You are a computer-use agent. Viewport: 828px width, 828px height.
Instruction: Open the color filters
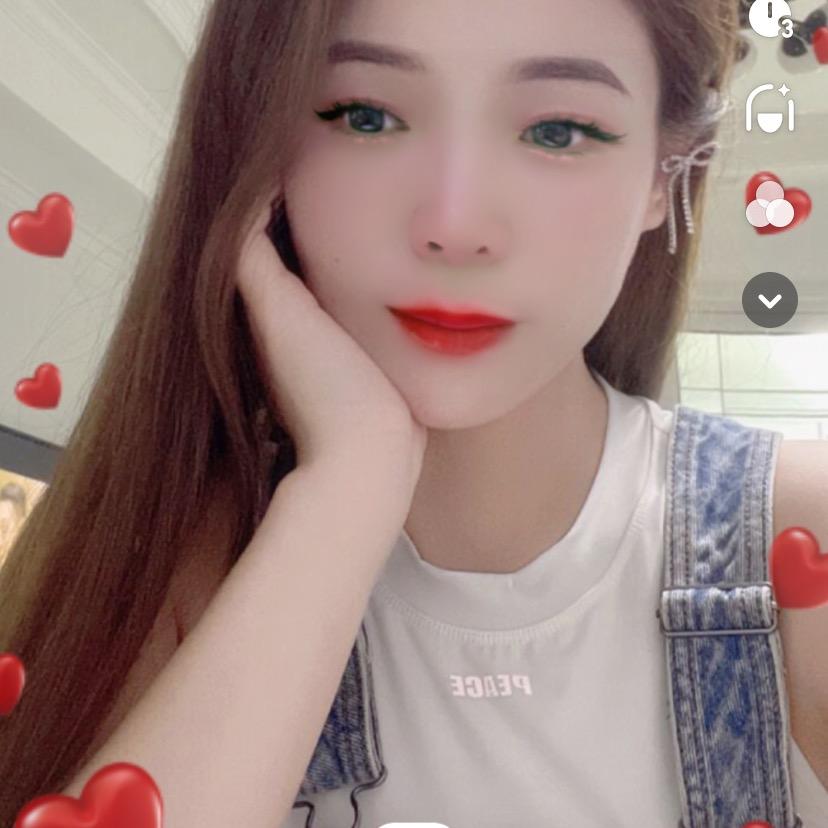(x=770, y=204)
